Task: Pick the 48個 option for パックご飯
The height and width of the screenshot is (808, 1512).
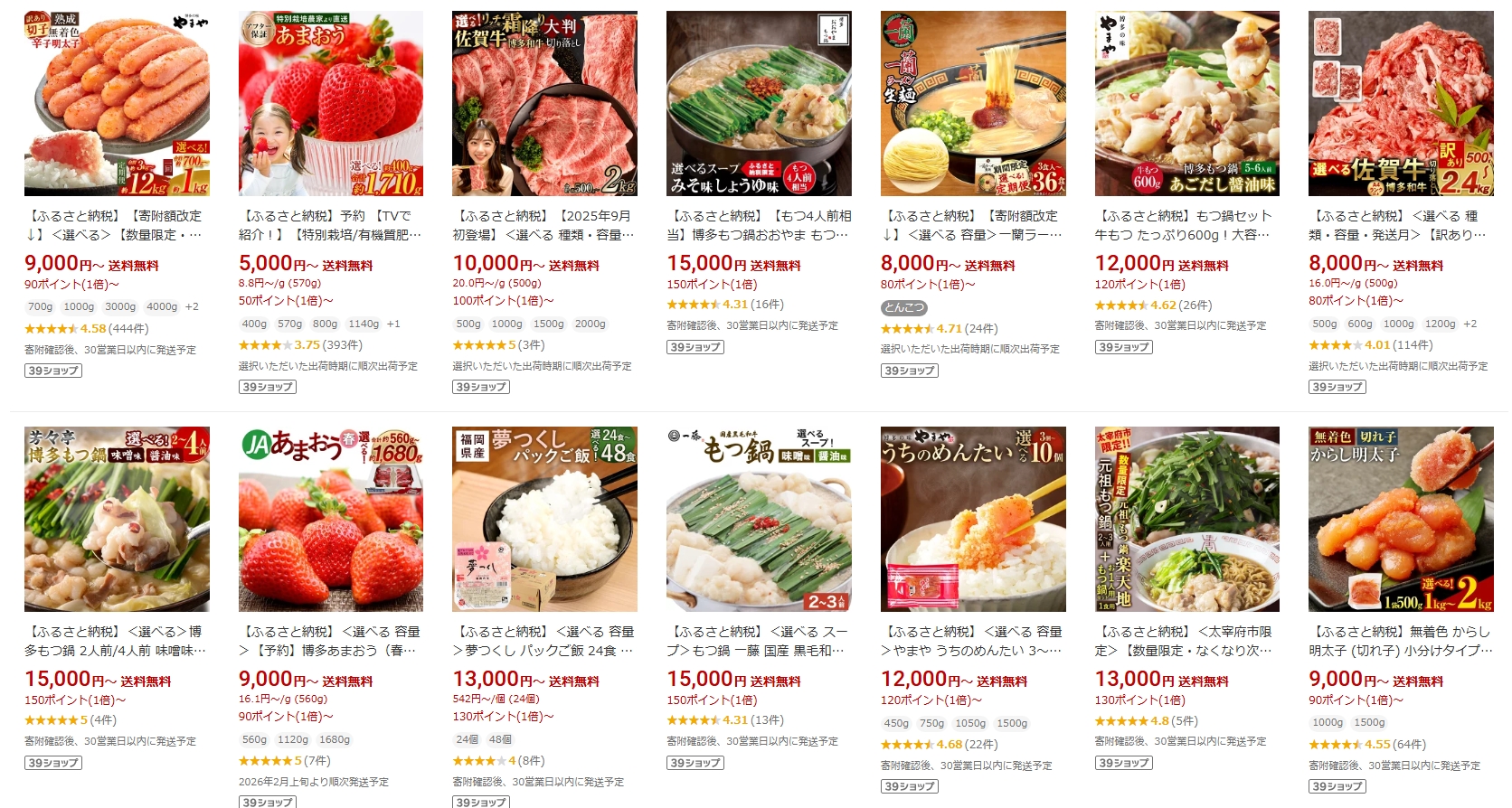Action: click(500, 739)
